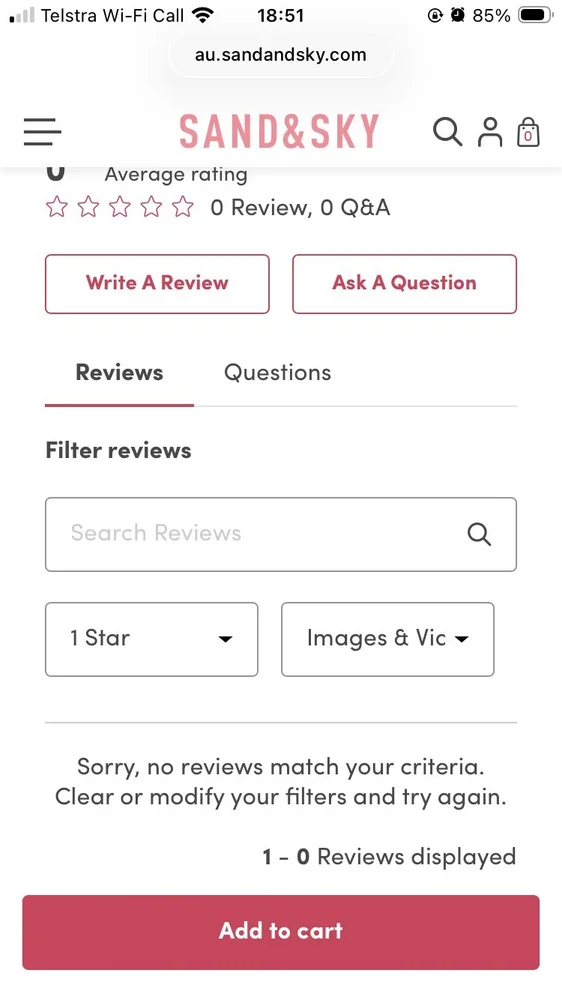Switch to the Questions tab
The width and height of the screenshot is (562, 1000).
pos(277,372)
